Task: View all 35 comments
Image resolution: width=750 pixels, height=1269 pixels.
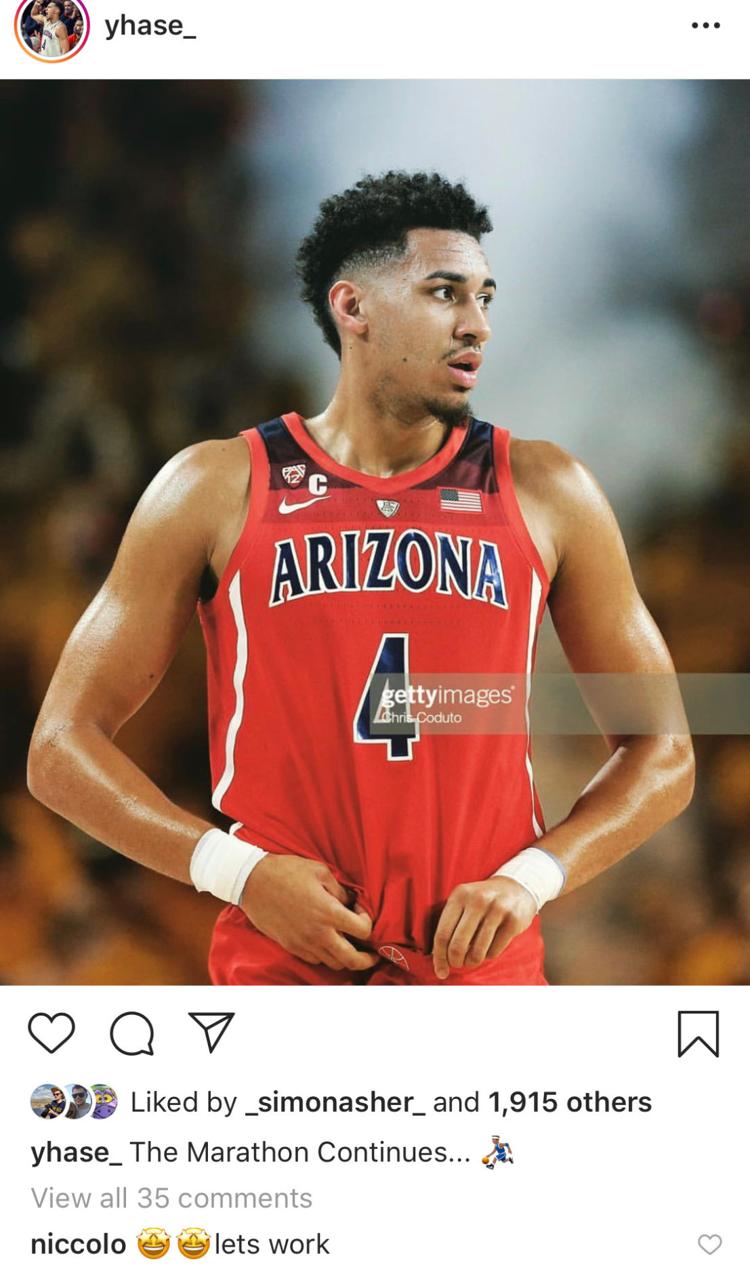Action: click(x=171, y=1197)
